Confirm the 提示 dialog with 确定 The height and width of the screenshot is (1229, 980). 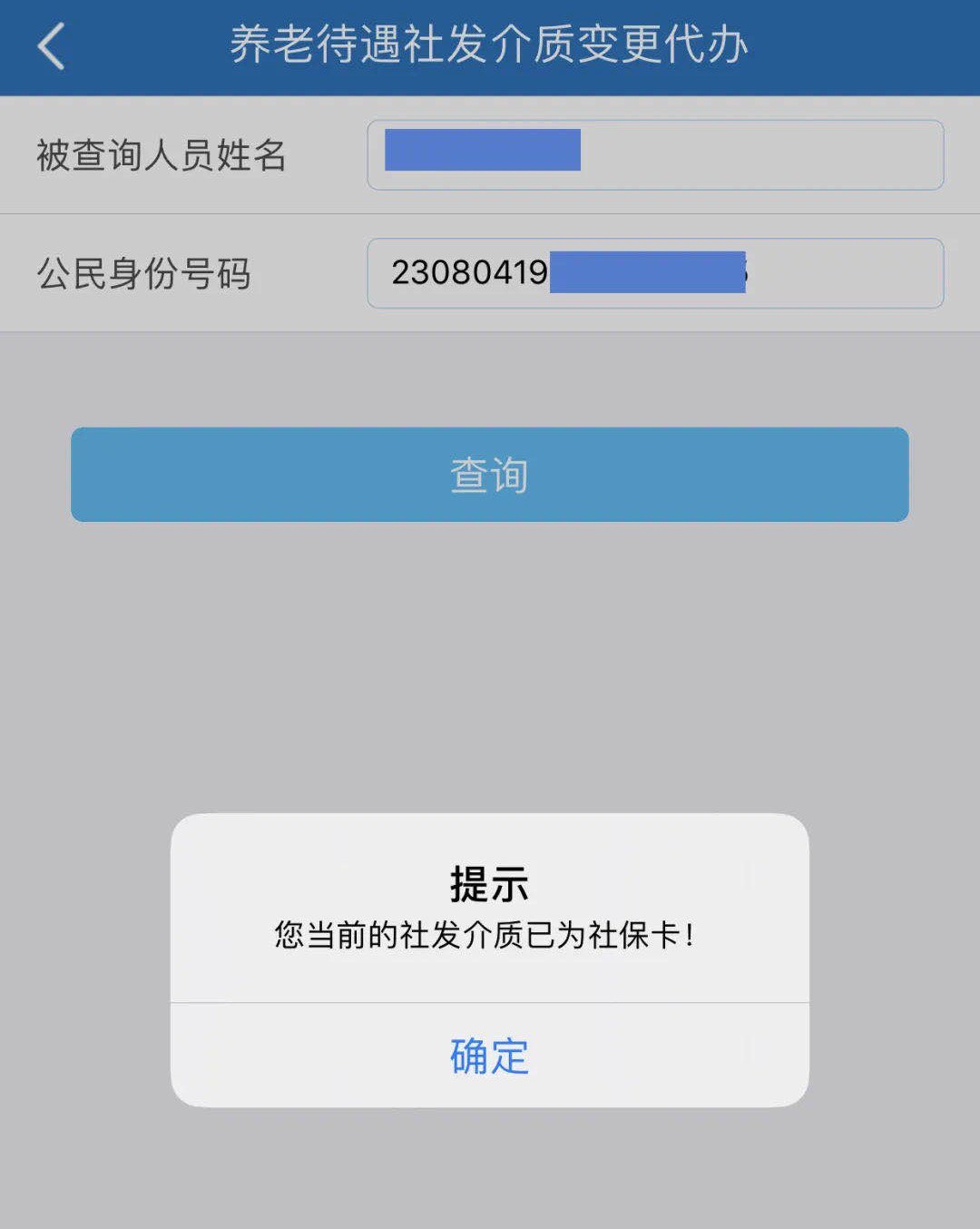coord(489,1056)
